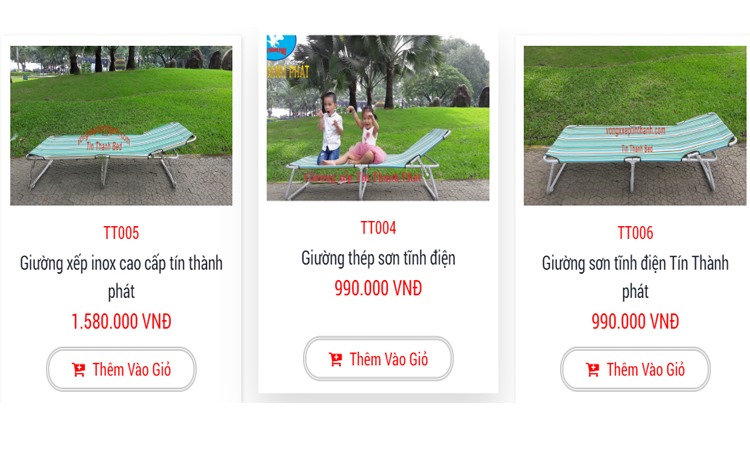Screen dimensions: 750x450
Task: Open Giường thép sơn tĩnh điện product page
Action: pos(378,258)
